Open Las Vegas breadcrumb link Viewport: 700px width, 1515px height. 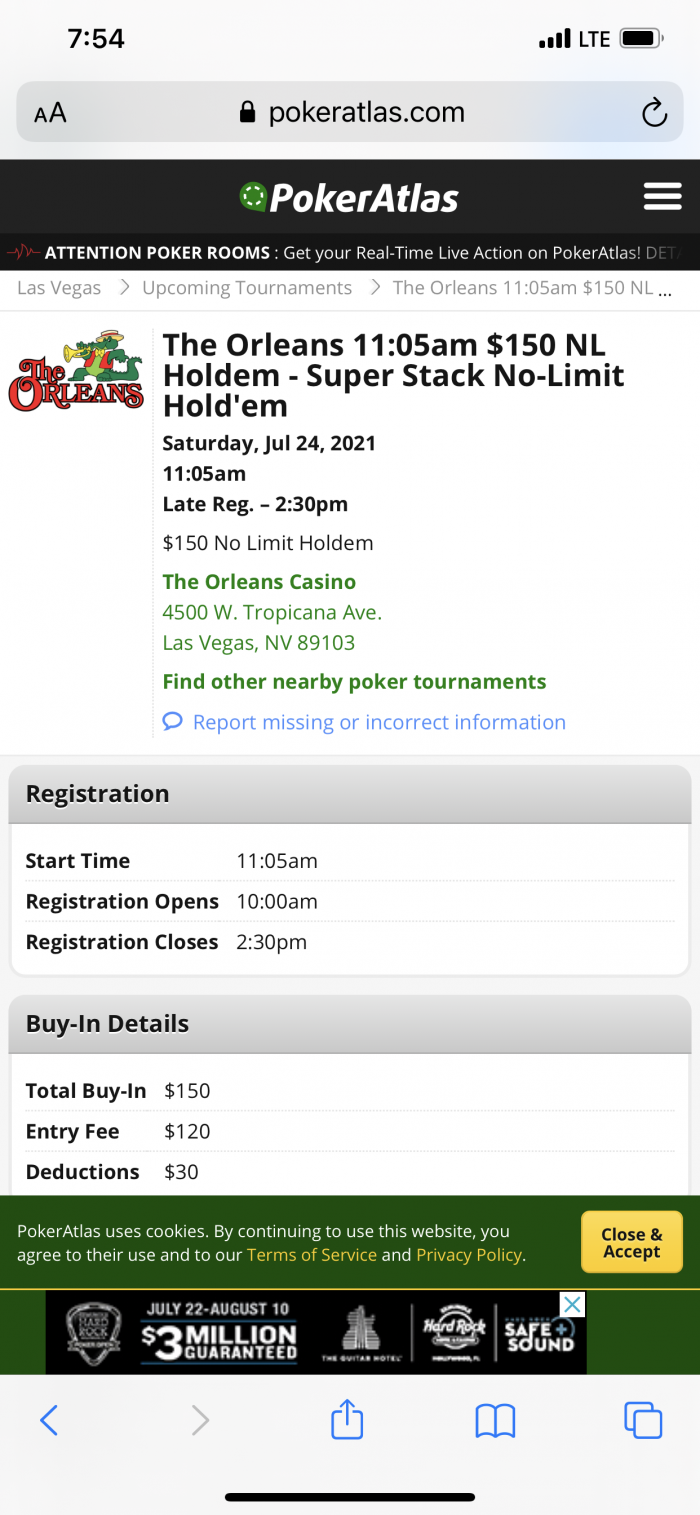pos(59,288)
